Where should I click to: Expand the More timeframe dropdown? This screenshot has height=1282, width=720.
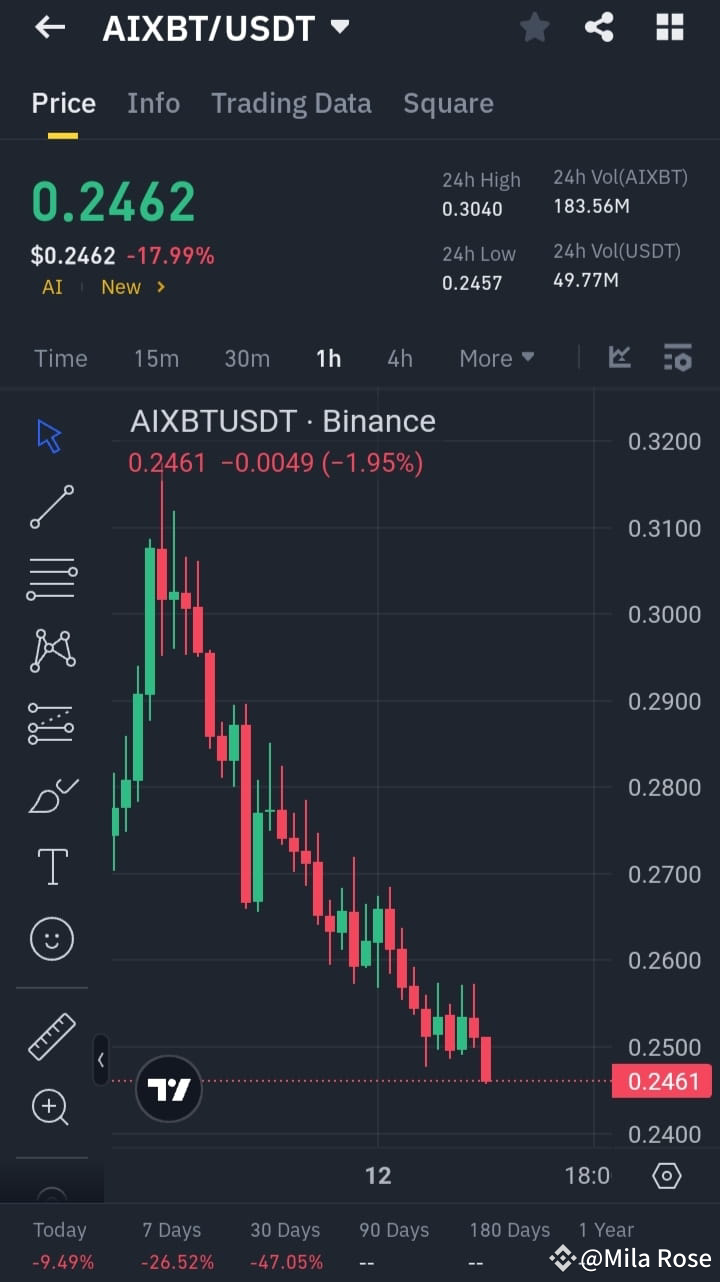pos(496,357)
